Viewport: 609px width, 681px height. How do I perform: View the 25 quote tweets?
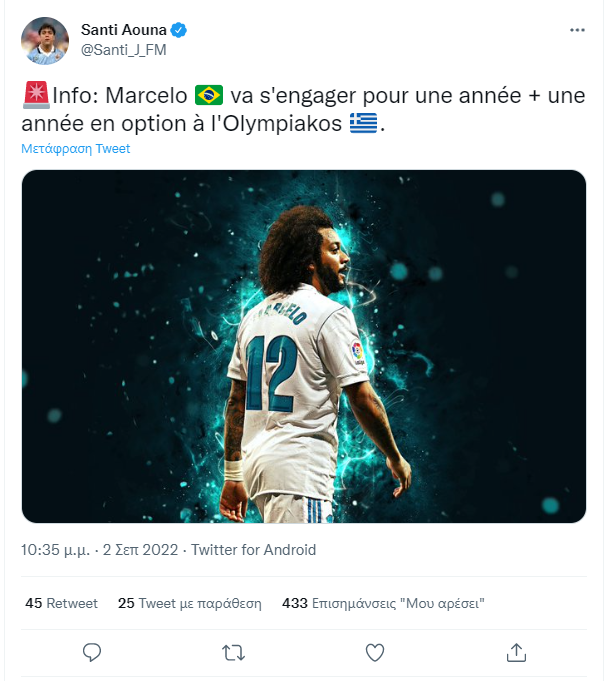189,603
